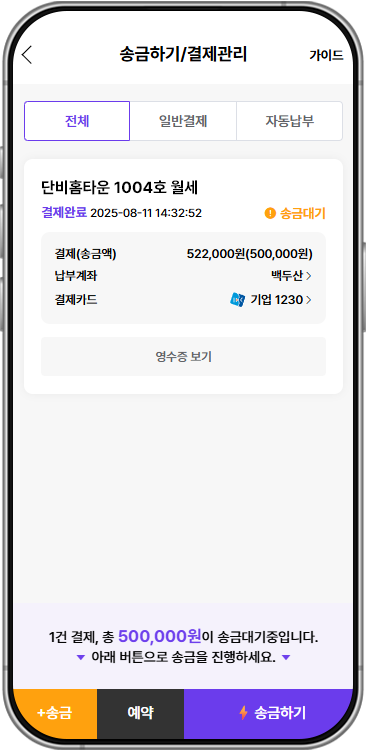The width and height of the screenshot is (367, 750).
Task: Tap the 영수증 보기 button
Action: (183, 356)
